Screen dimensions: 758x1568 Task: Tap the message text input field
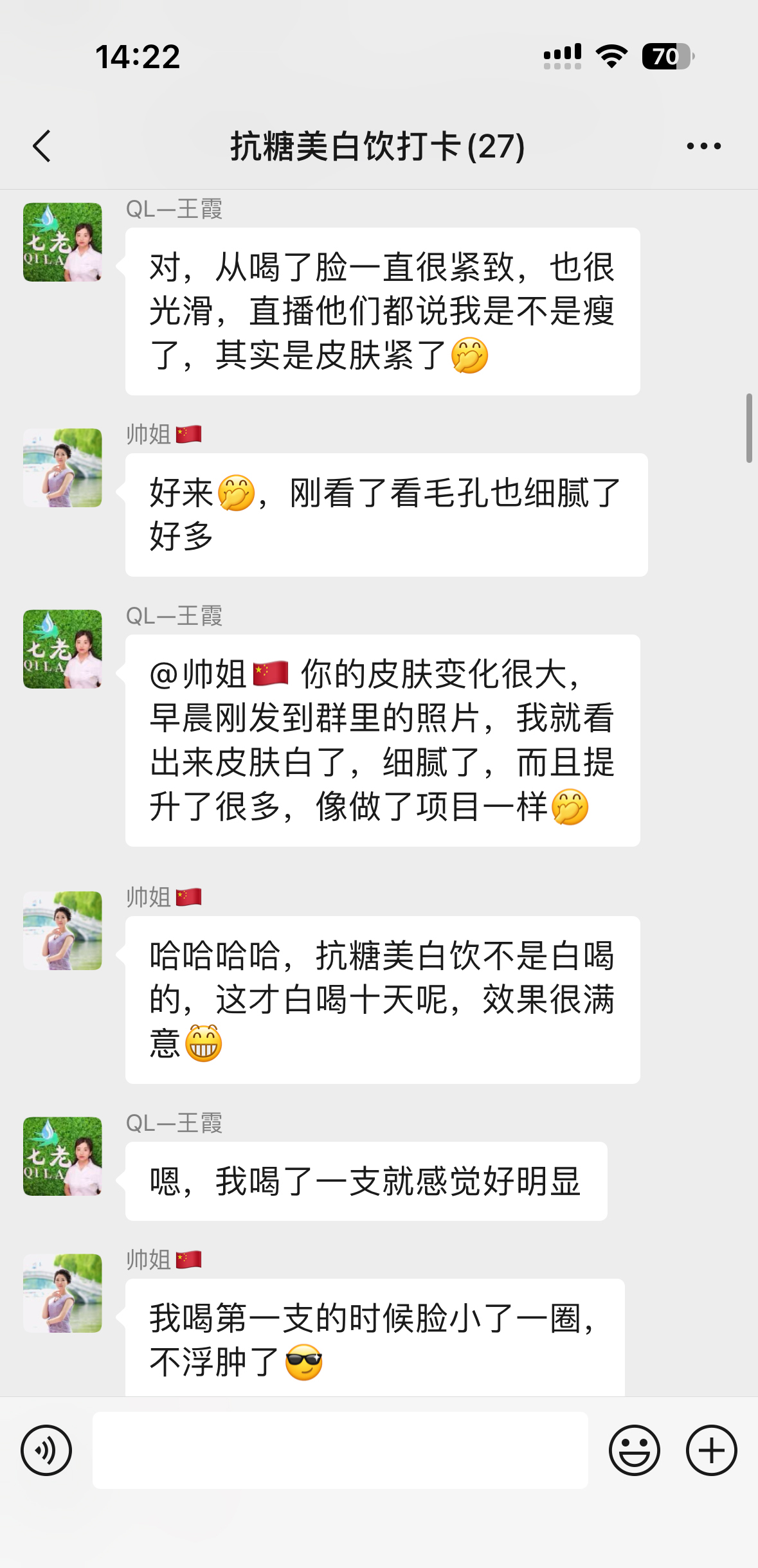coord(340,1450)
